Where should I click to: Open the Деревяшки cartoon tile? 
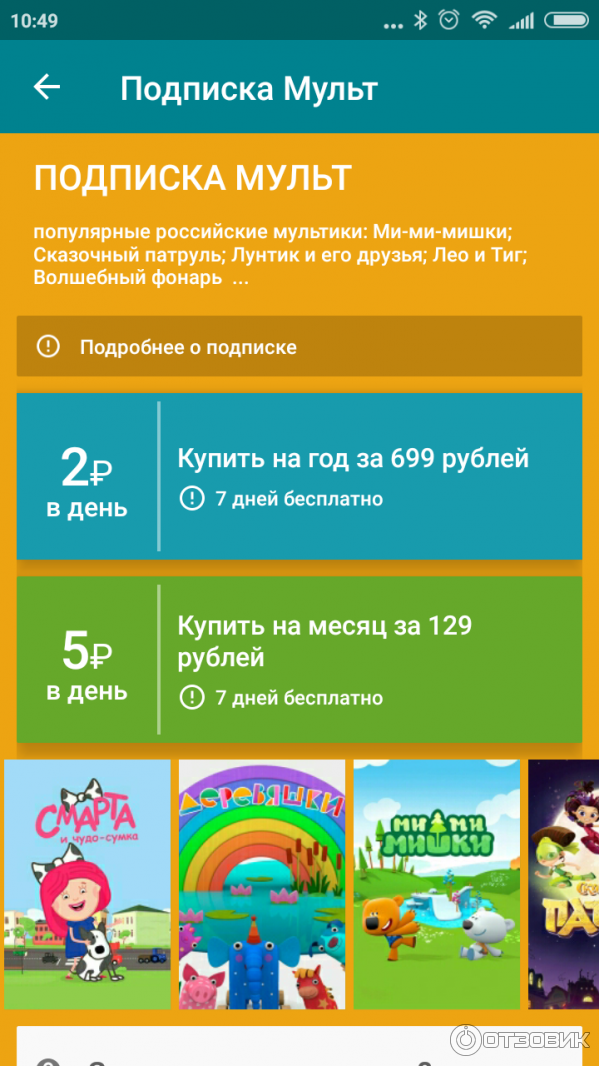[262, 885]
